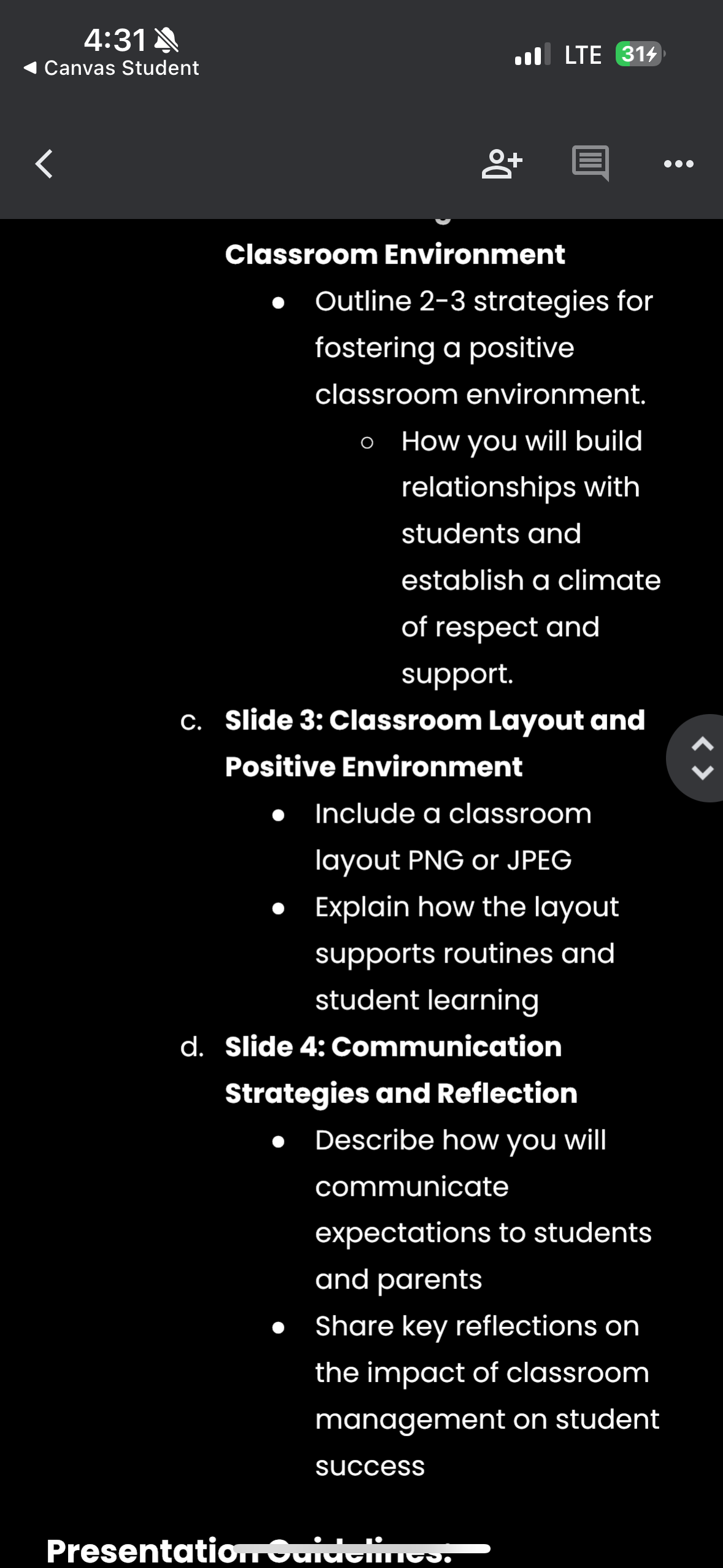
Task: Open the three-dot overflow menu
Action: (679, 164)
